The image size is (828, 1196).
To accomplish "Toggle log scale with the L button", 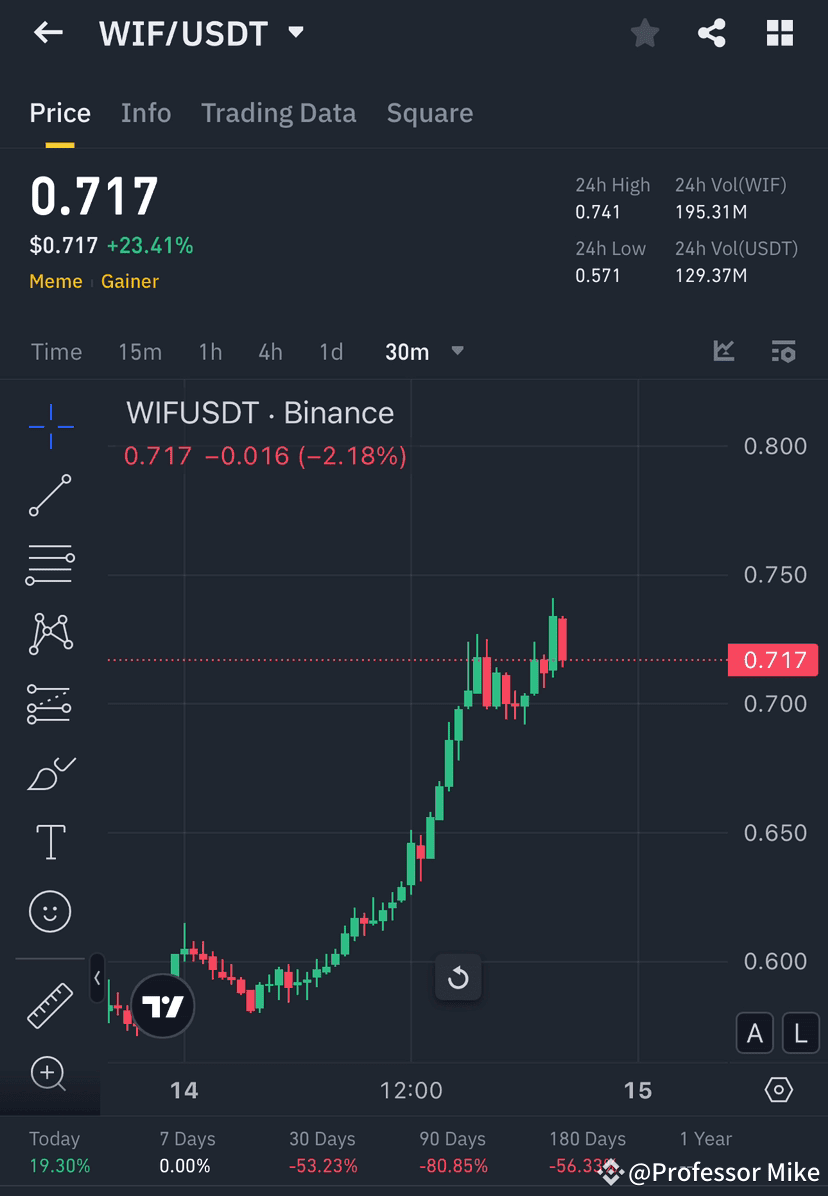I will (800, 1033).
